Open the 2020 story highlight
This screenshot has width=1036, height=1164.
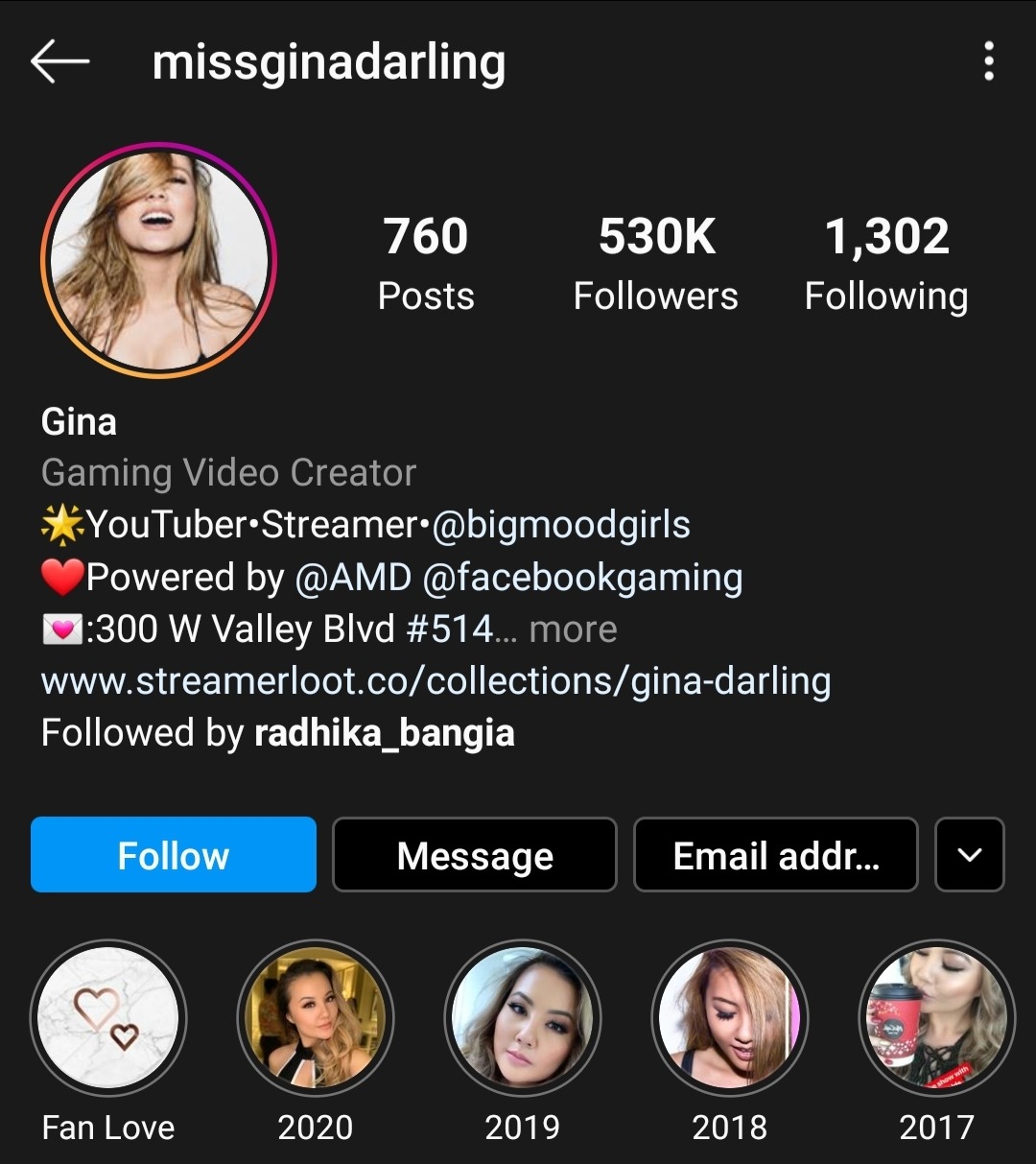(x=316, y=1018)
